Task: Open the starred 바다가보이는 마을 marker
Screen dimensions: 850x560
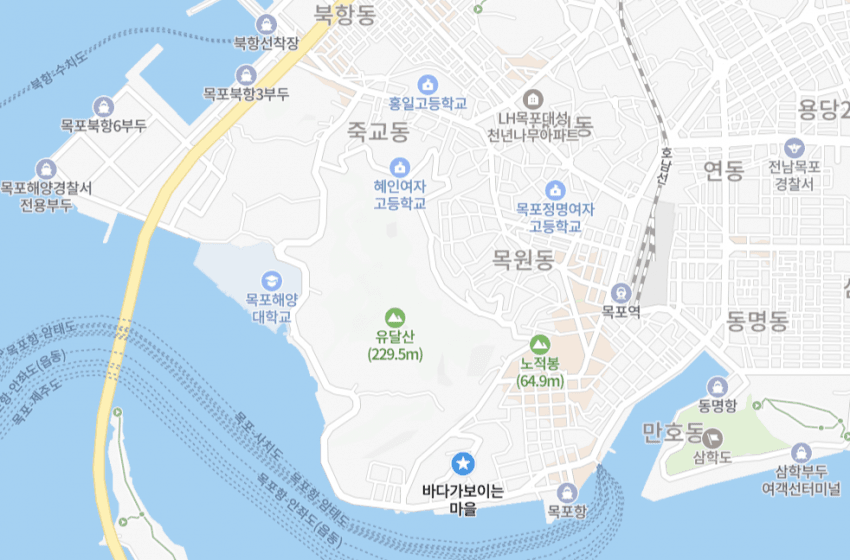Action: pos(462,464)
